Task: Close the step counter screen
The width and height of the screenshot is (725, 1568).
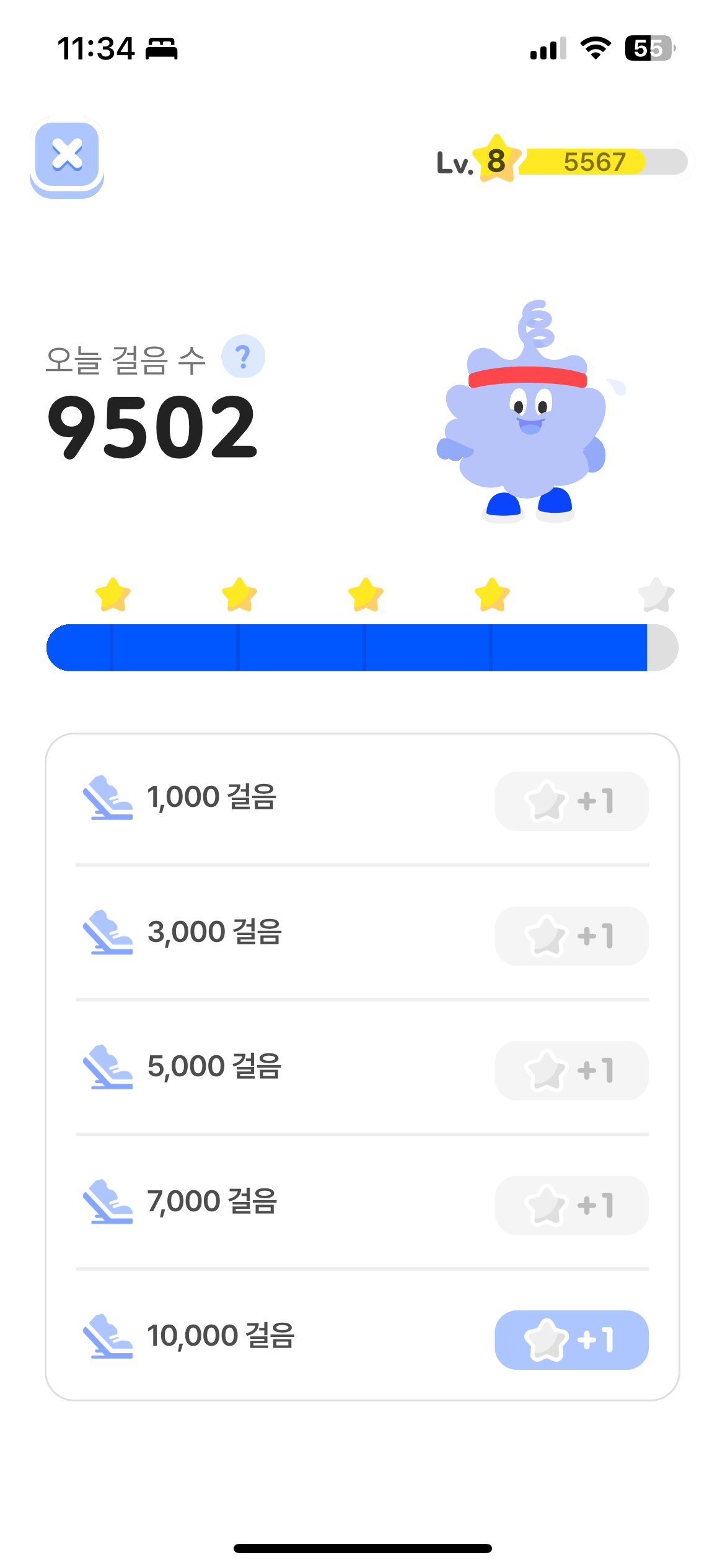Action: 67,155
